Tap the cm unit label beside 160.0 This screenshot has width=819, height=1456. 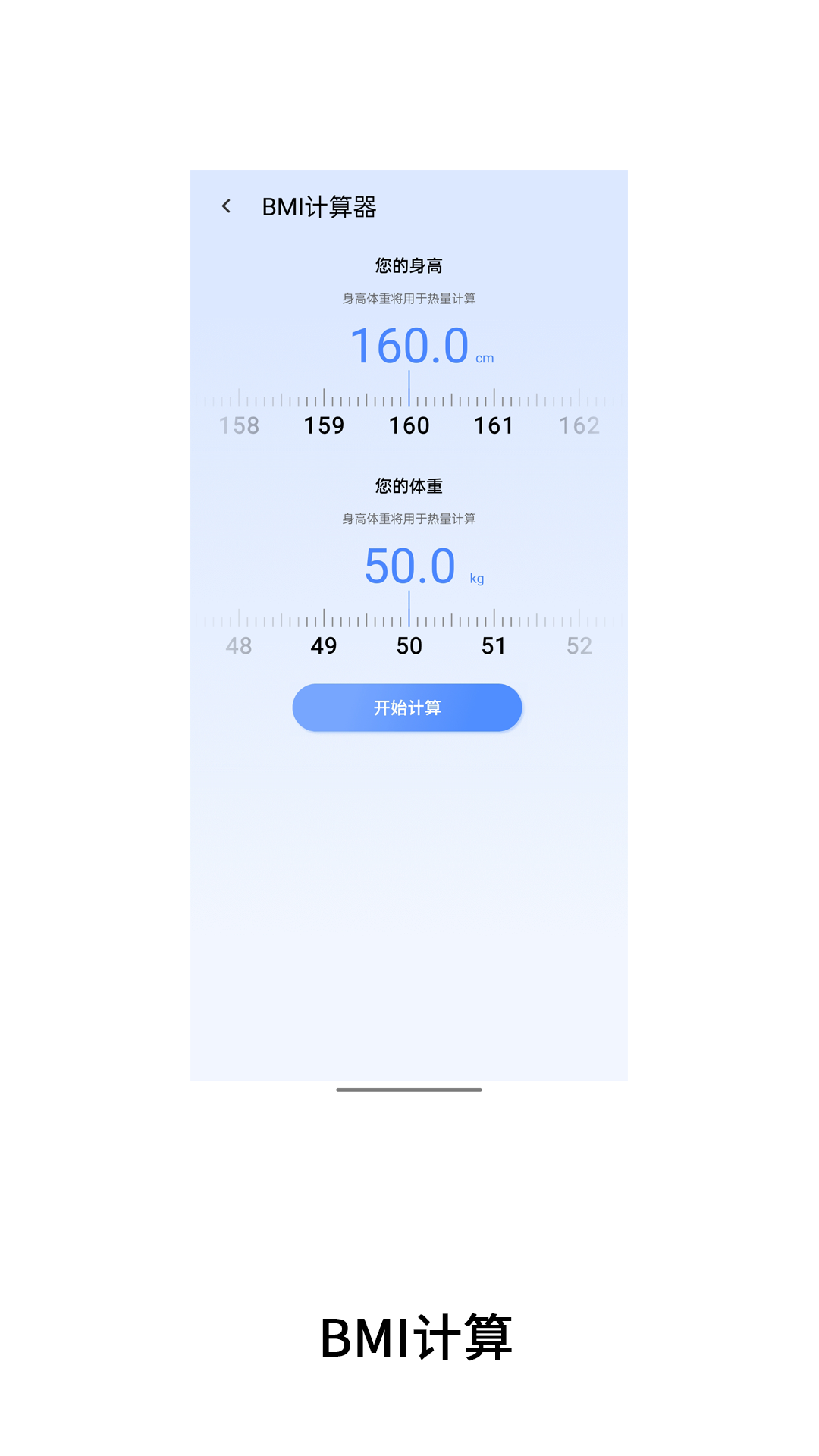pyautogui.click(x=486, y=356)
